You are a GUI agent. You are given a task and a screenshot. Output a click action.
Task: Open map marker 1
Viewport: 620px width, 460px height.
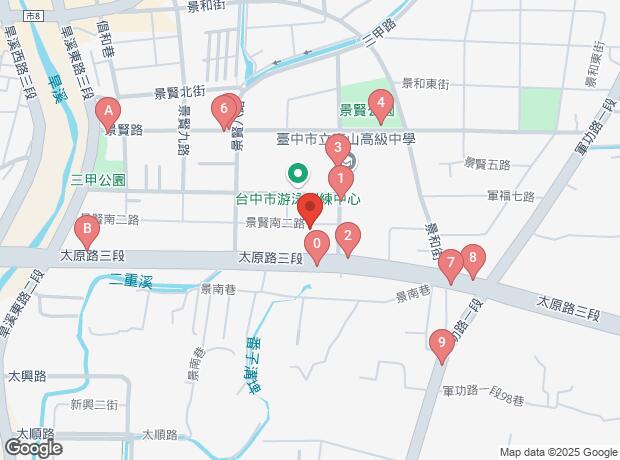coord(341,181)
